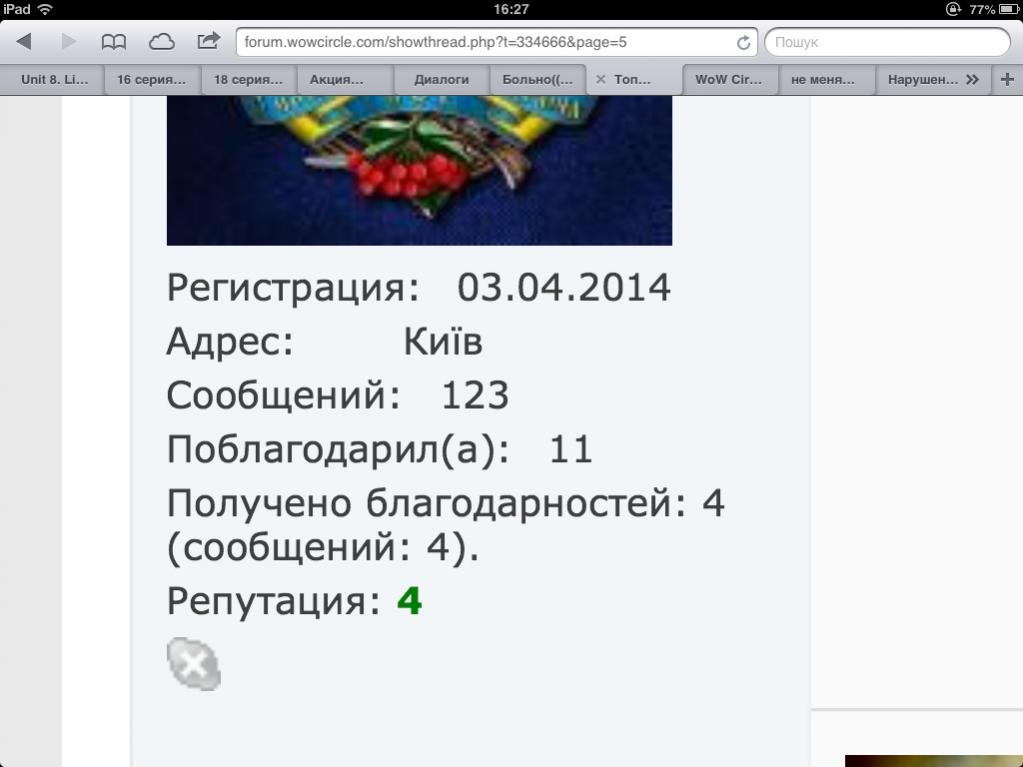Go back to the previous page
This screenshot has width=1023, height=767.
click(24, 42)
